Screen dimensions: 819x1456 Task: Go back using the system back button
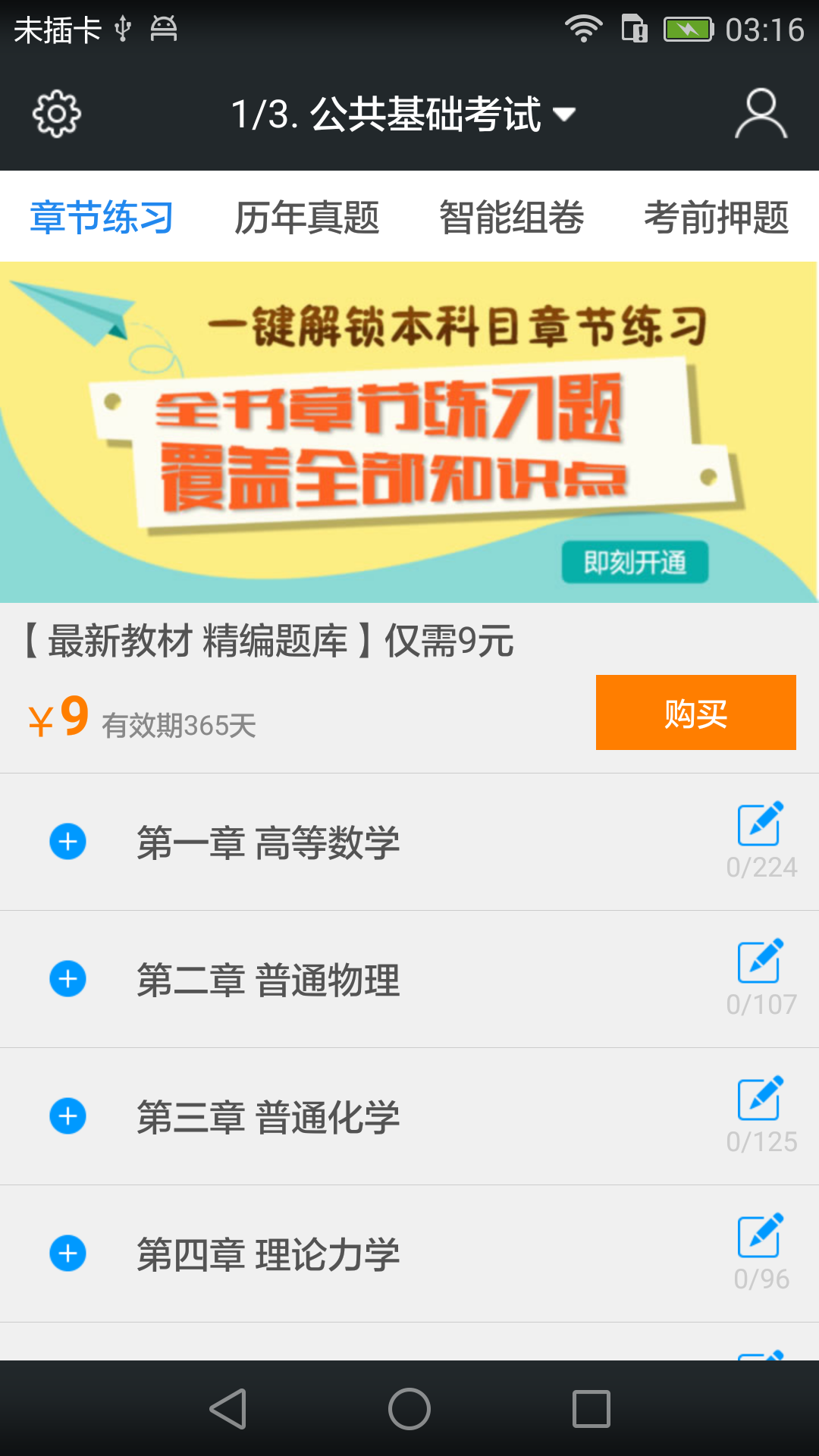[x=227, y=1409]
